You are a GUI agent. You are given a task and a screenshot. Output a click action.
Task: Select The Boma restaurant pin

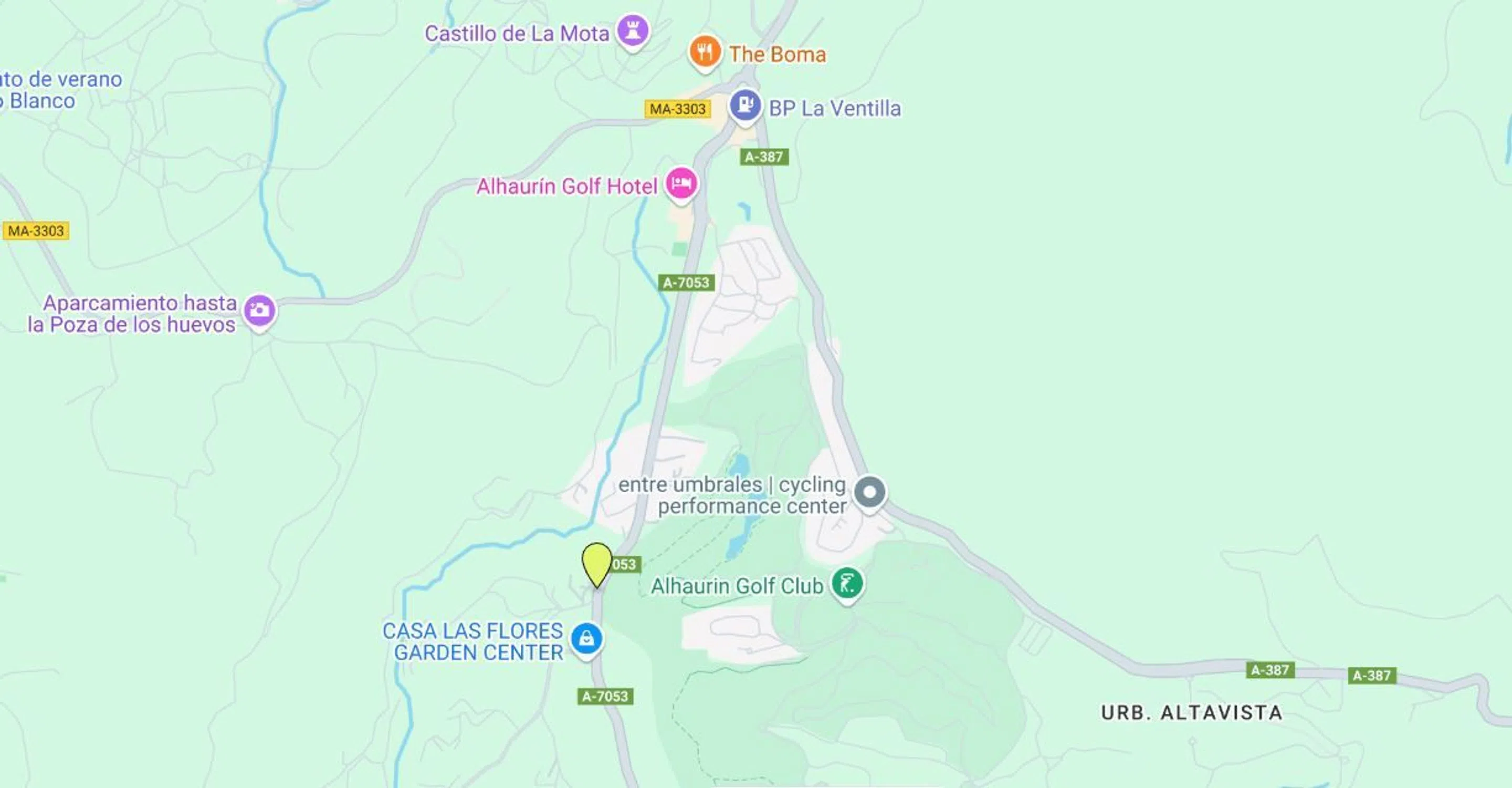705,51
